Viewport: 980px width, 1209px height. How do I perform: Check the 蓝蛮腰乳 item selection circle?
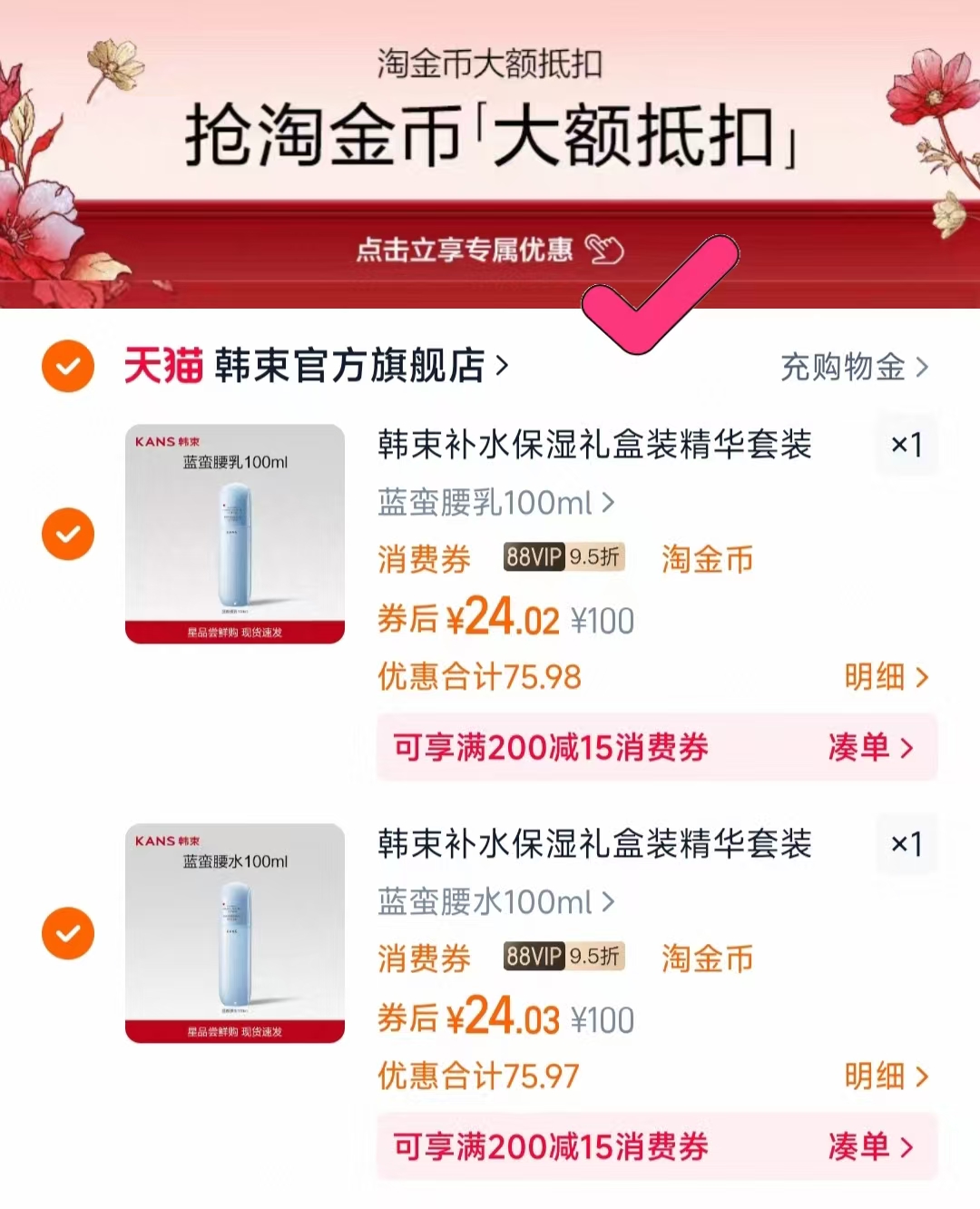tap(68, 534)
